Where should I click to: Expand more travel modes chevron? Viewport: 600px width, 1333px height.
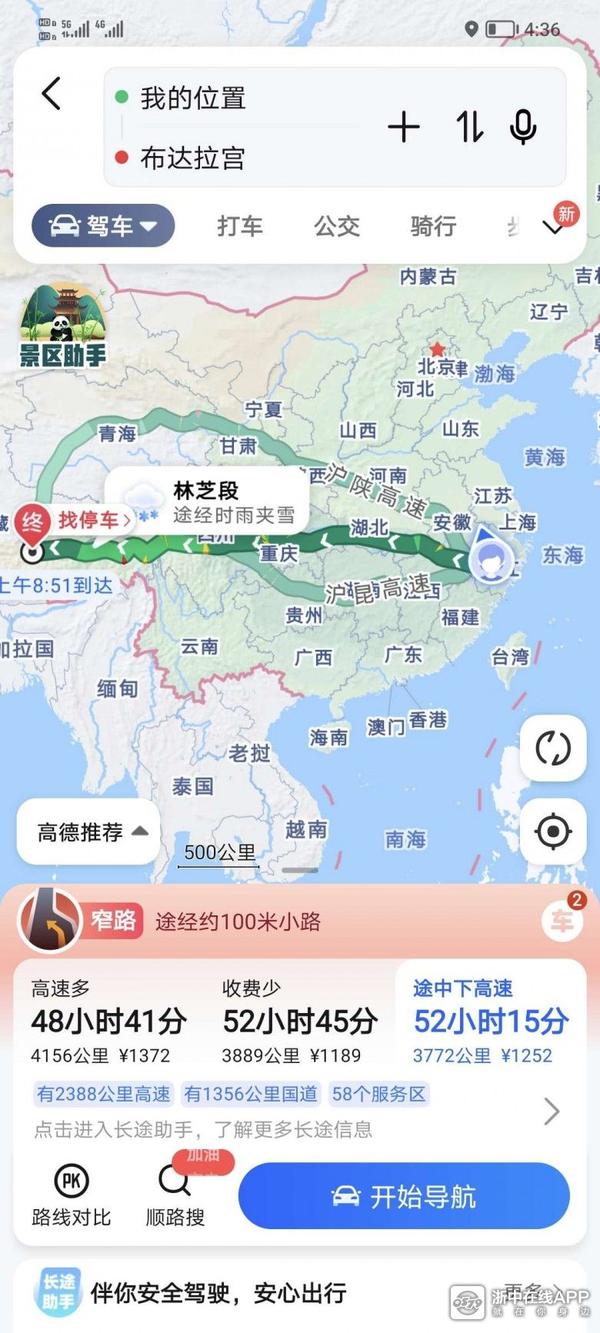pos(553,228)
